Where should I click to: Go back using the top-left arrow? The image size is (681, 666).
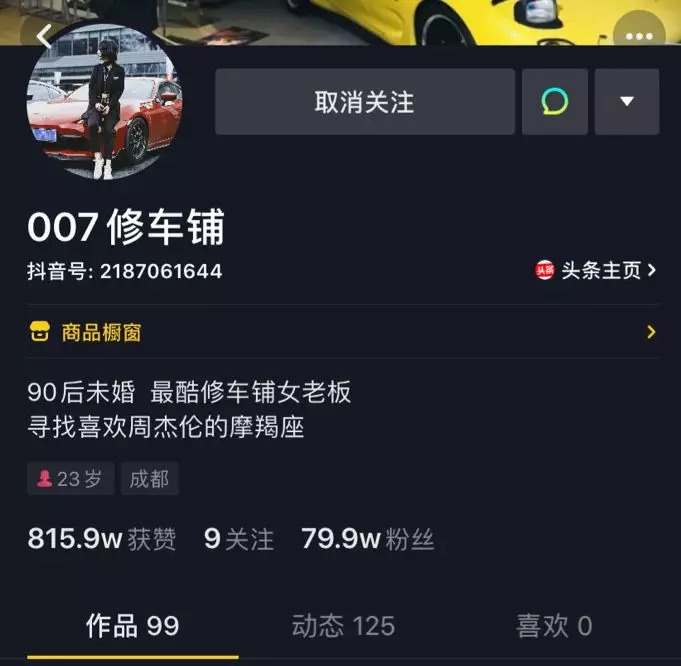[x=43, y=35]
